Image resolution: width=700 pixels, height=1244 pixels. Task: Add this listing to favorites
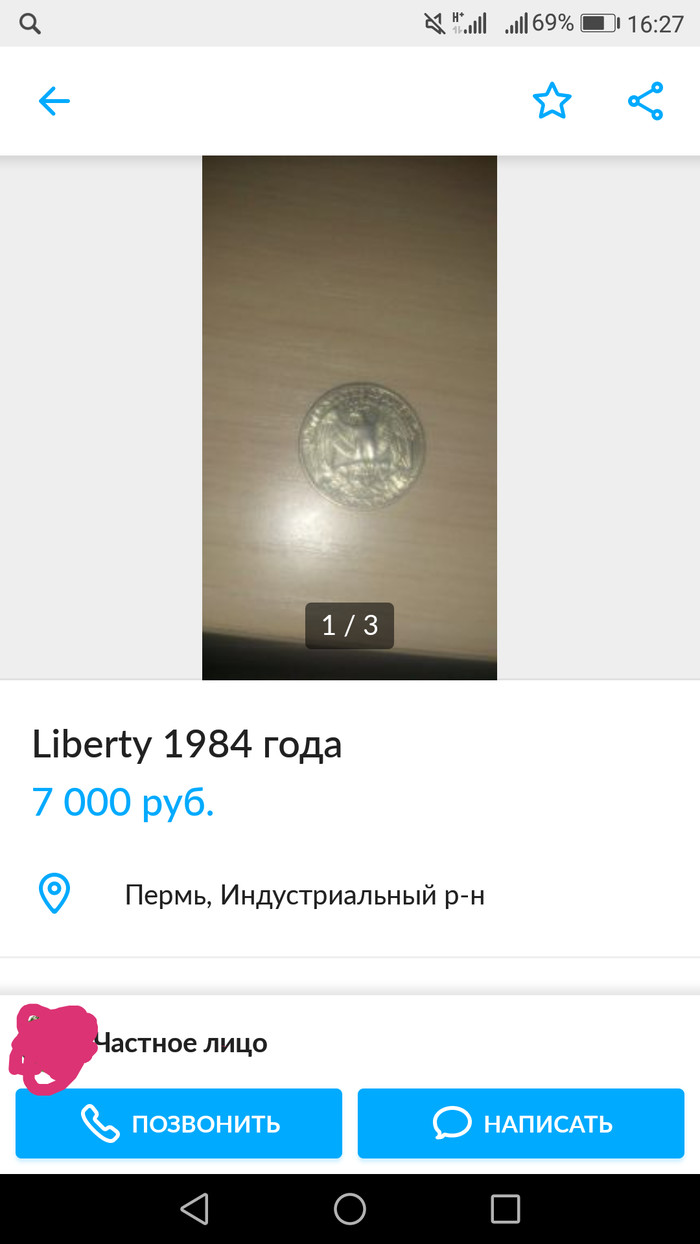(x=551, y=101)
